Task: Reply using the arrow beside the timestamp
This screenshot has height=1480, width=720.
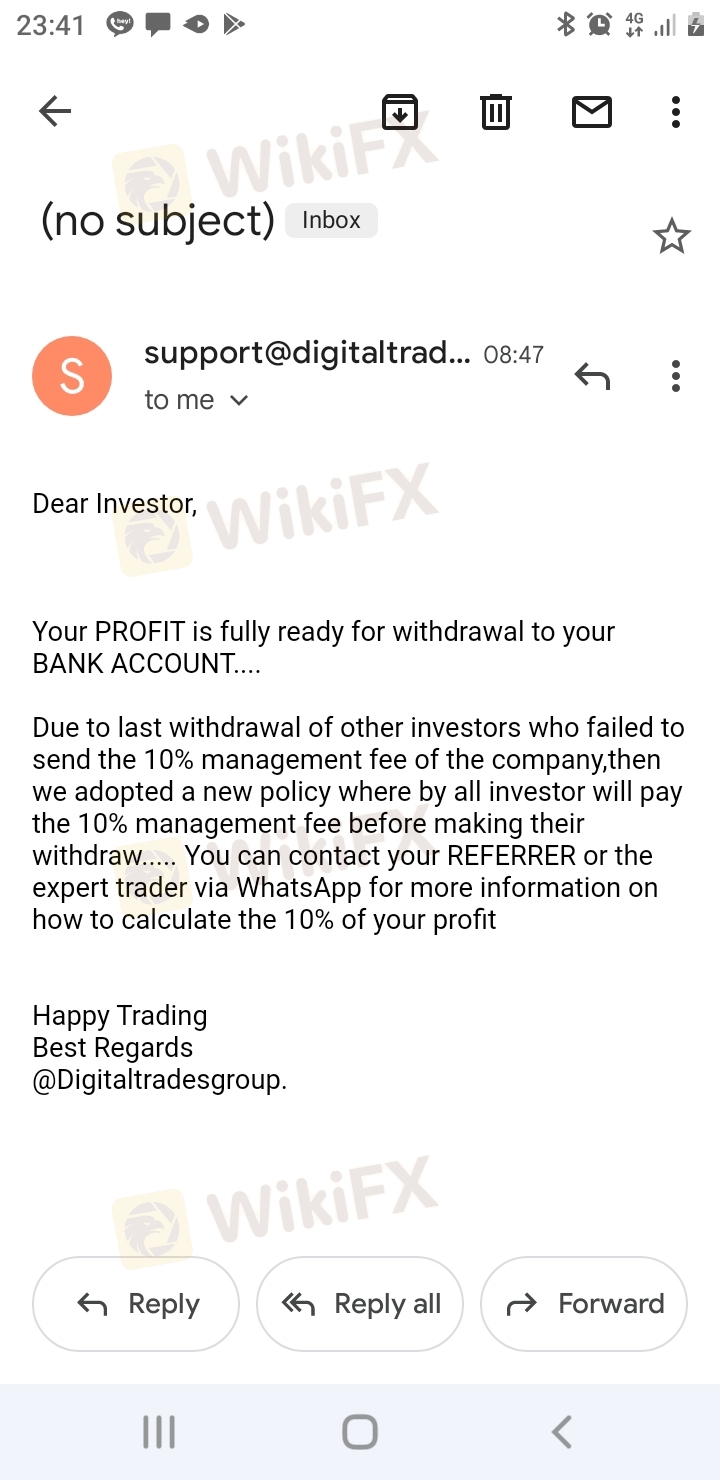Action: (x=592, y=376)
